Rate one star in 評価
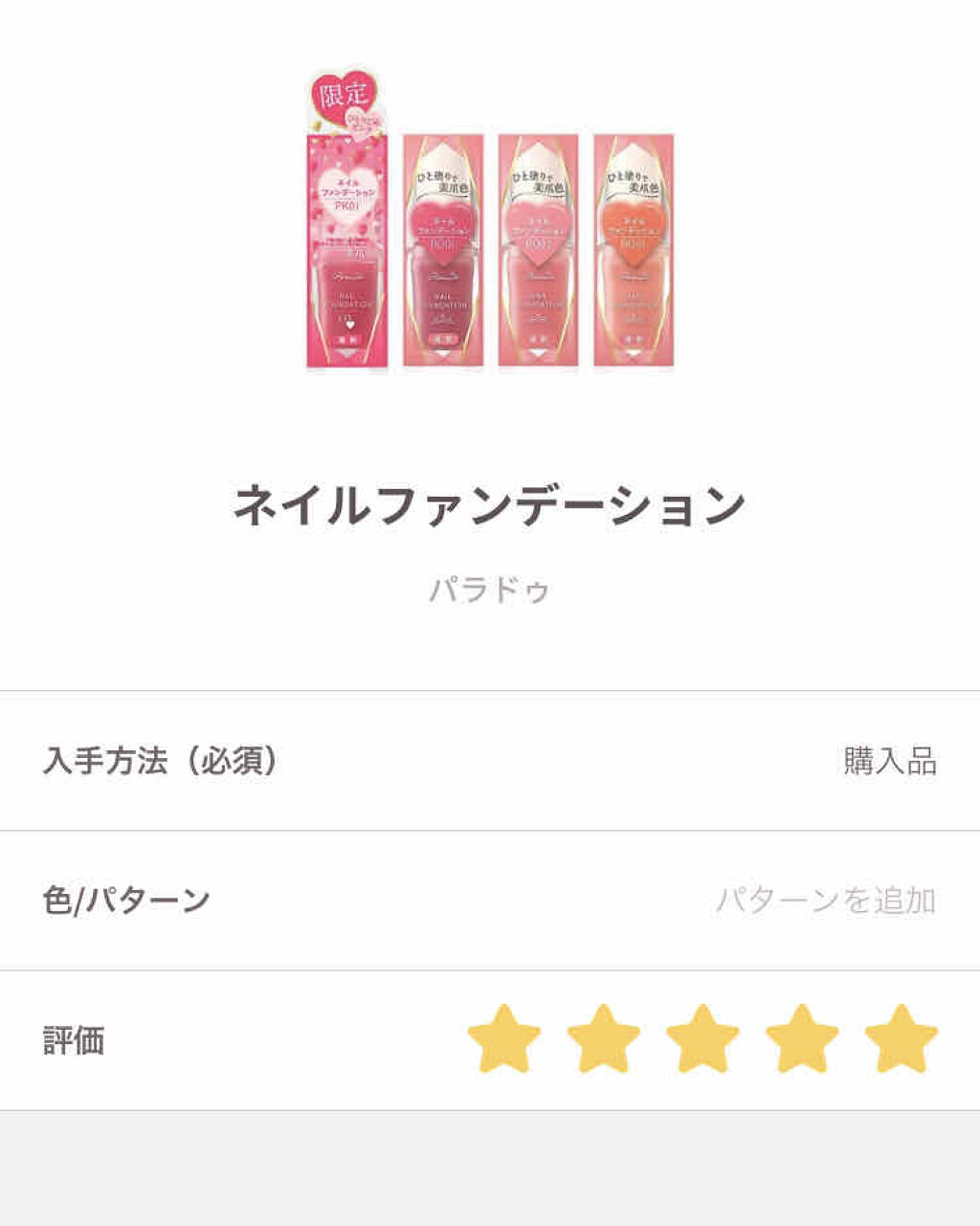The height and width of the screenshot is (1226, 980). tap(504, 1039)
